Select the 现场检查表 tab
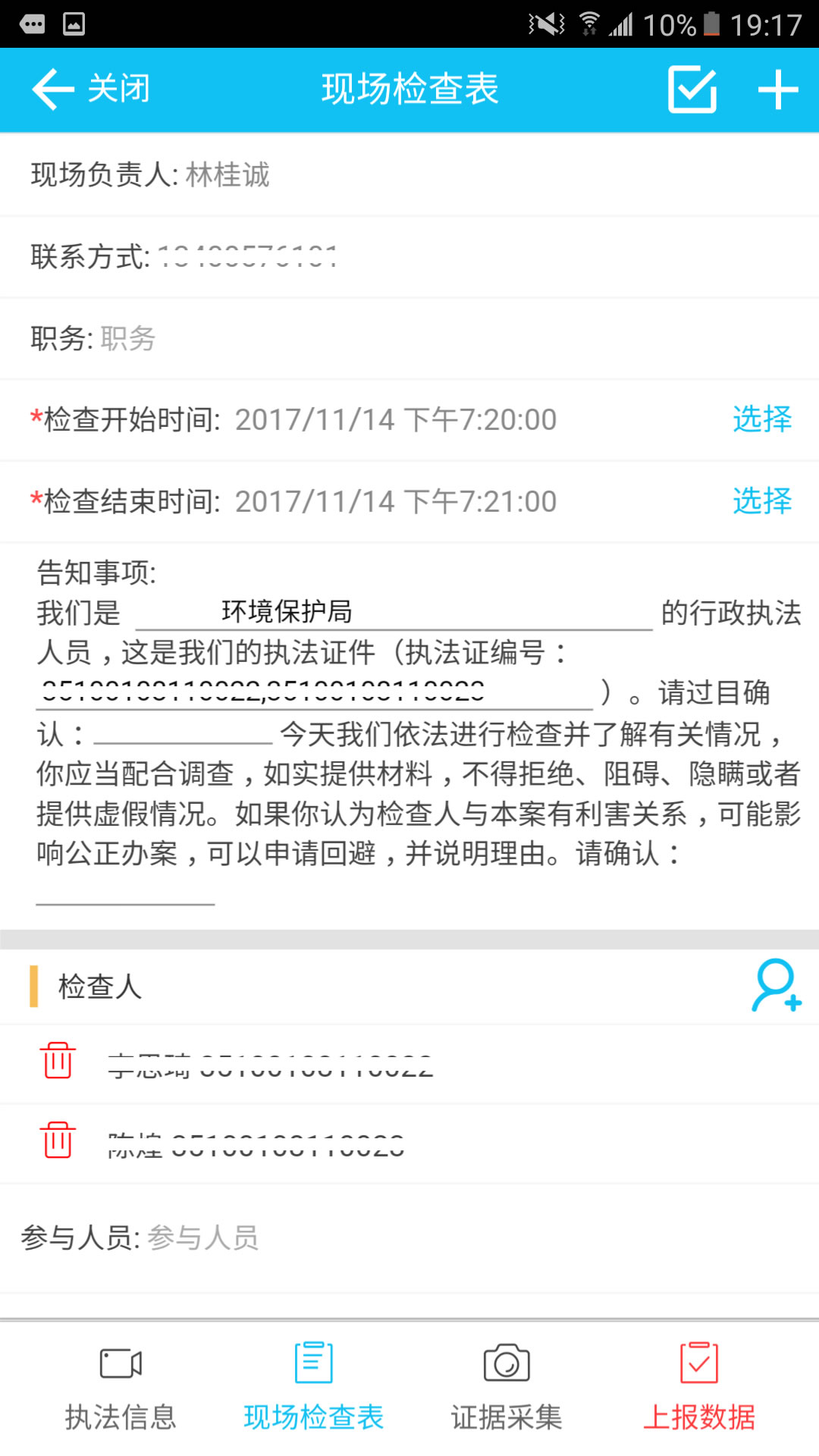The width and height of the screenshot is (819, 1456). coord(313,1389)
